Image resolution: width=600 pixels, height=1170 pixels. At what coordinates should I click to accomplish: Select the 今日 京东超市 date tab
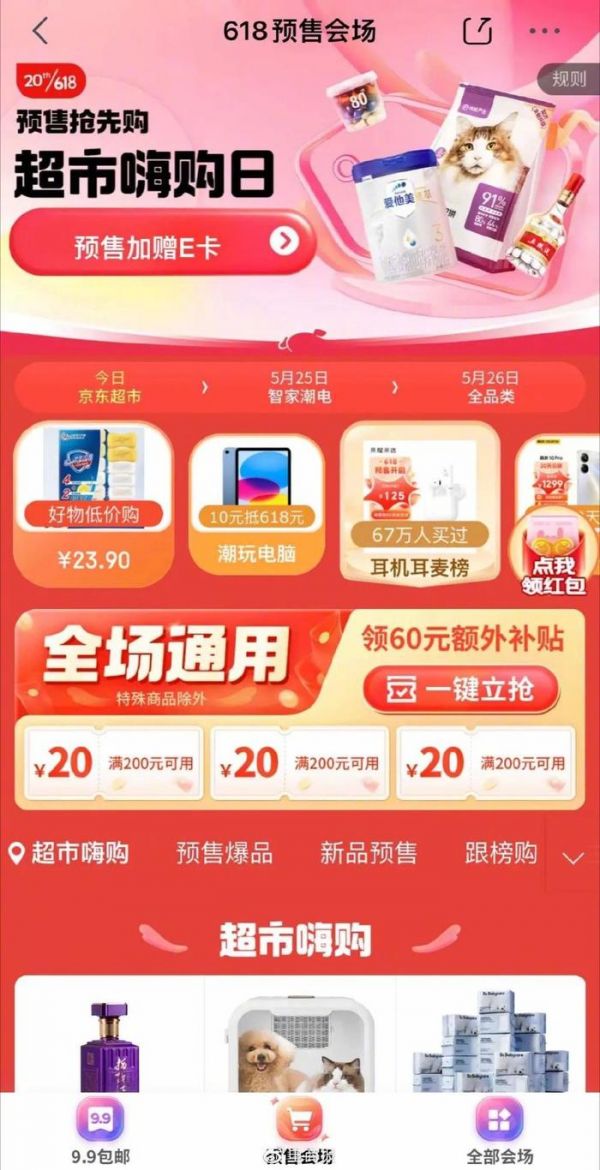click(110, 387)
